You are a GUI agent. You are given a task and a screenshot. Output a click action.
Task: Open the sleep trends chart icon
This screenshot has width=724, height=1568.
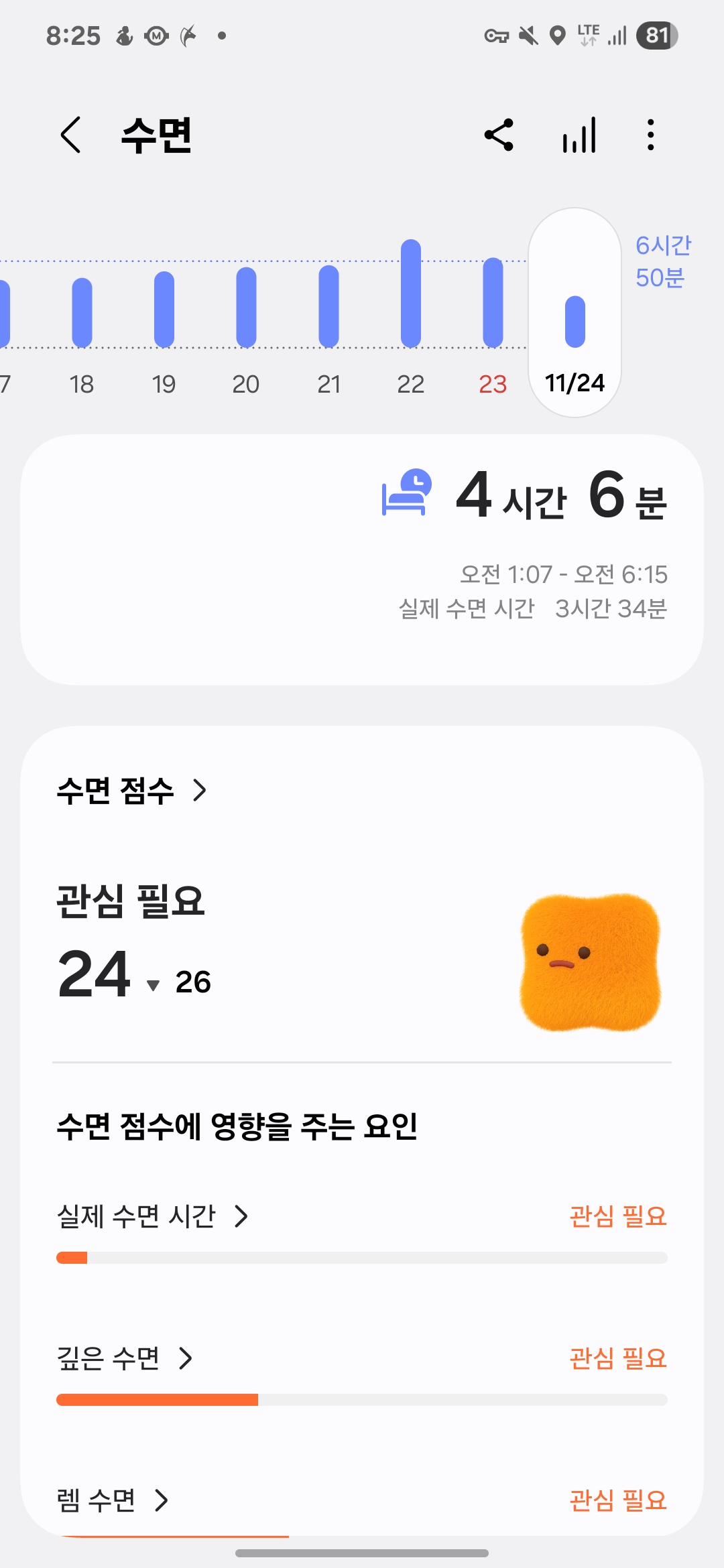point(579,135)
